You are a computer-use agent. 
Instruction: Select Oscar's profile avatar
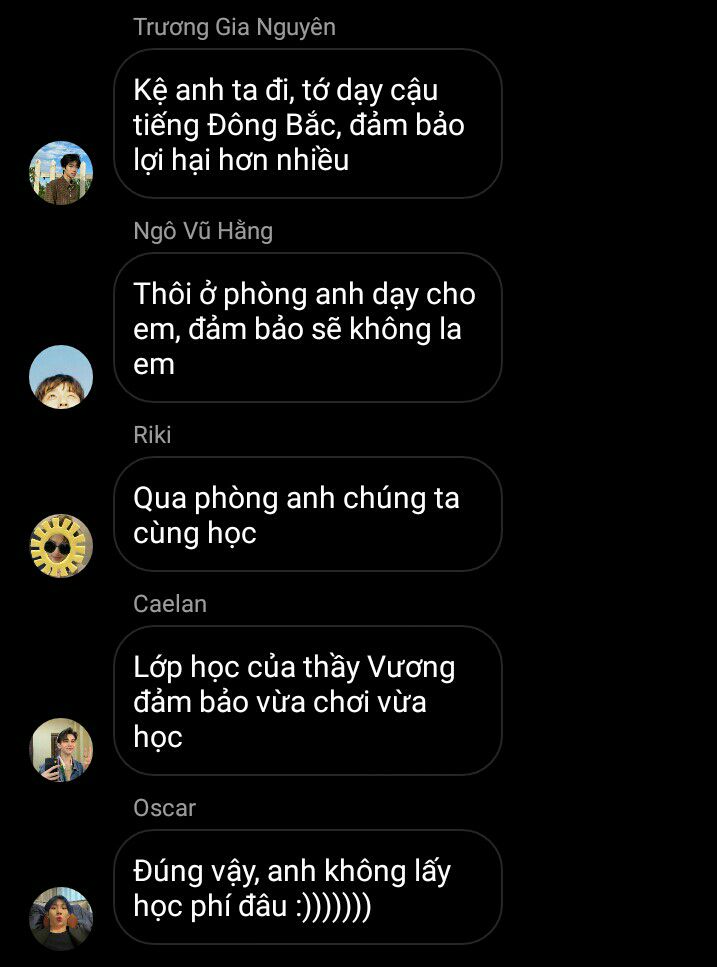[x=61, y=918]
